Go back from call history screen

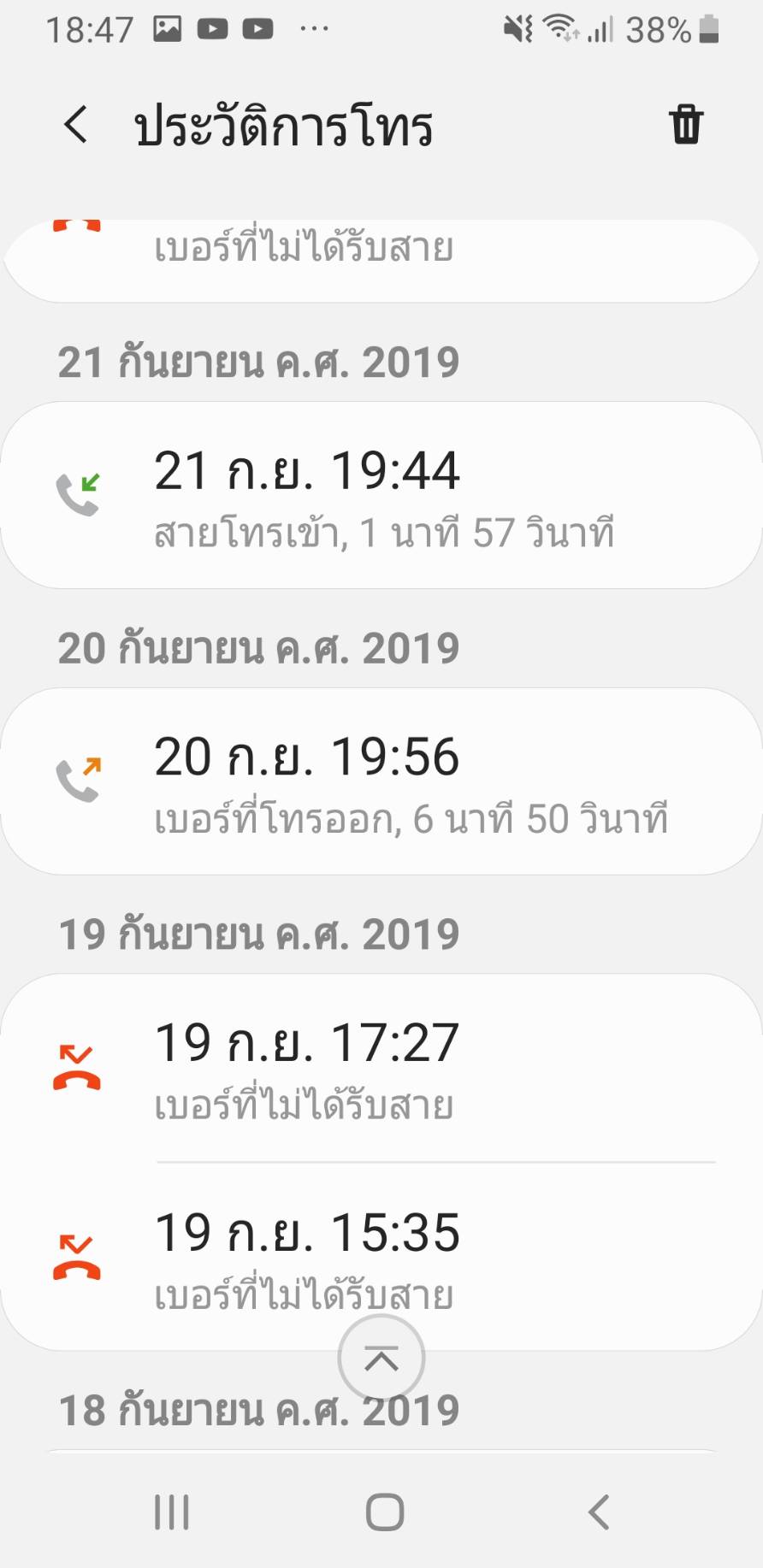coord(75,125)
